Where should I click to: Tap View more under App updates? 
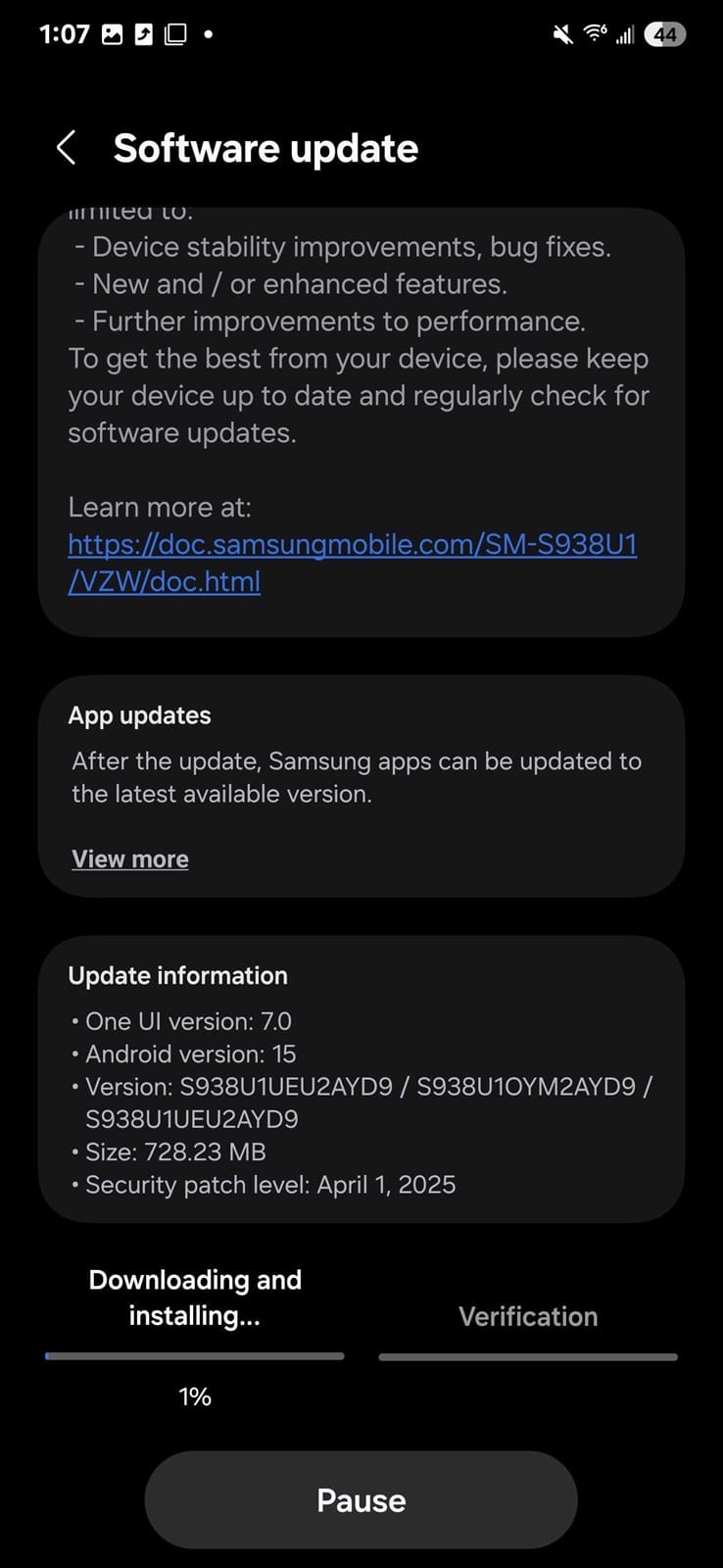(130, 858)
